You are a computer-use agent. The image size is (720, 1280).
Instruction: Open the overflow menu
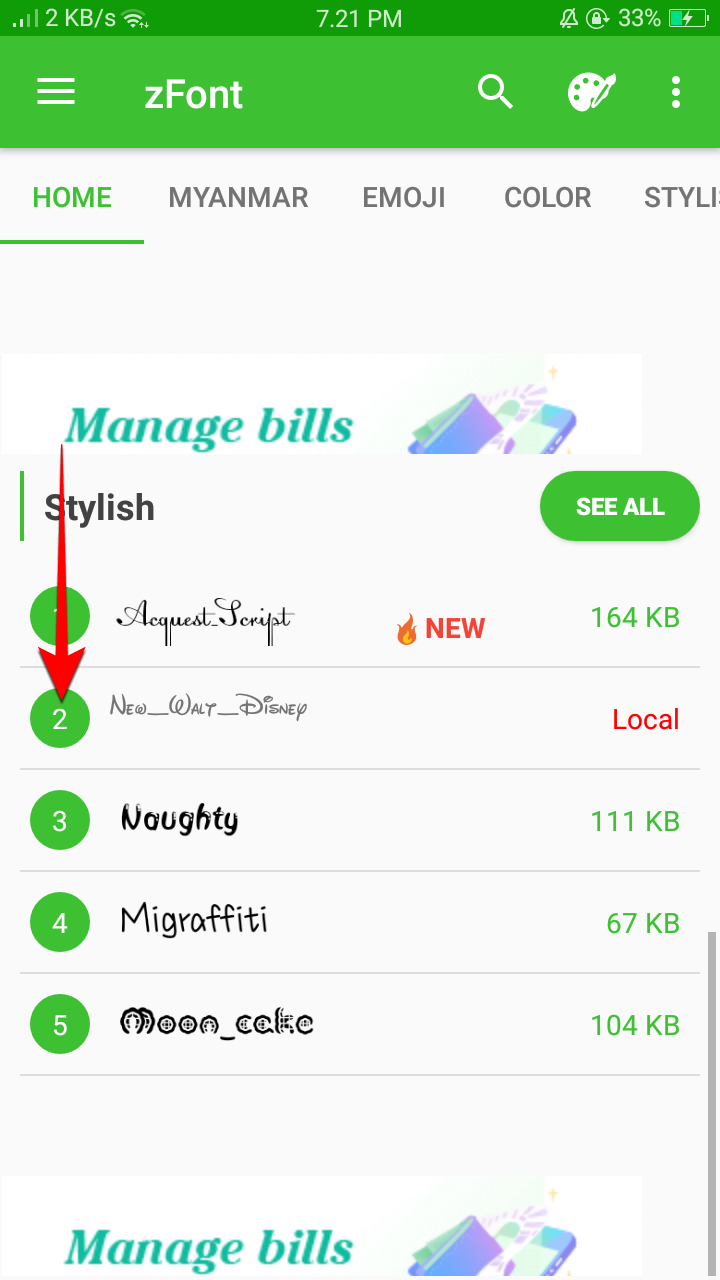pos(676,93)
